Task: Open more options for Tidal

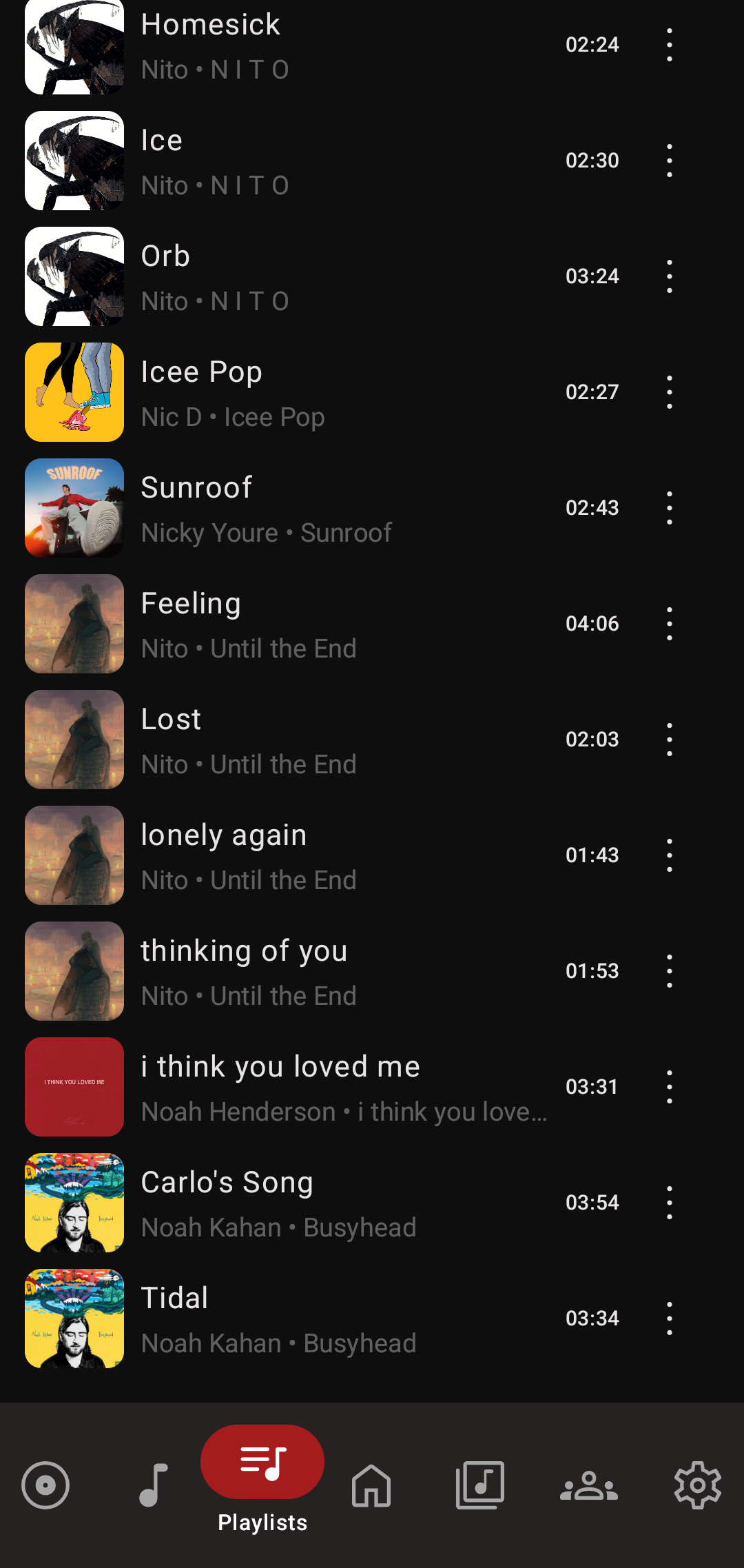Action: coord(669,1318)
